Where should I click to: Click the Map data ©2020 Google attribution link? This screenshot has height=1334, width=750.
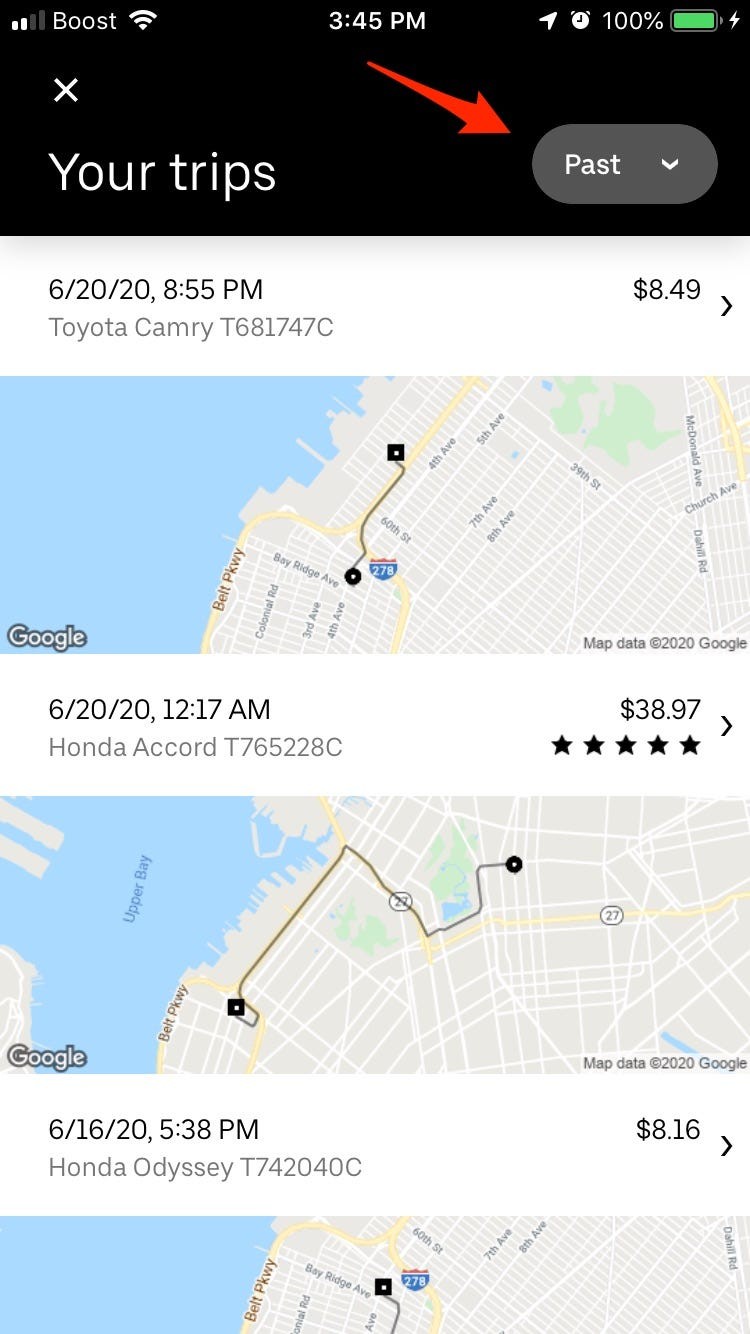[x=667, y=643]
